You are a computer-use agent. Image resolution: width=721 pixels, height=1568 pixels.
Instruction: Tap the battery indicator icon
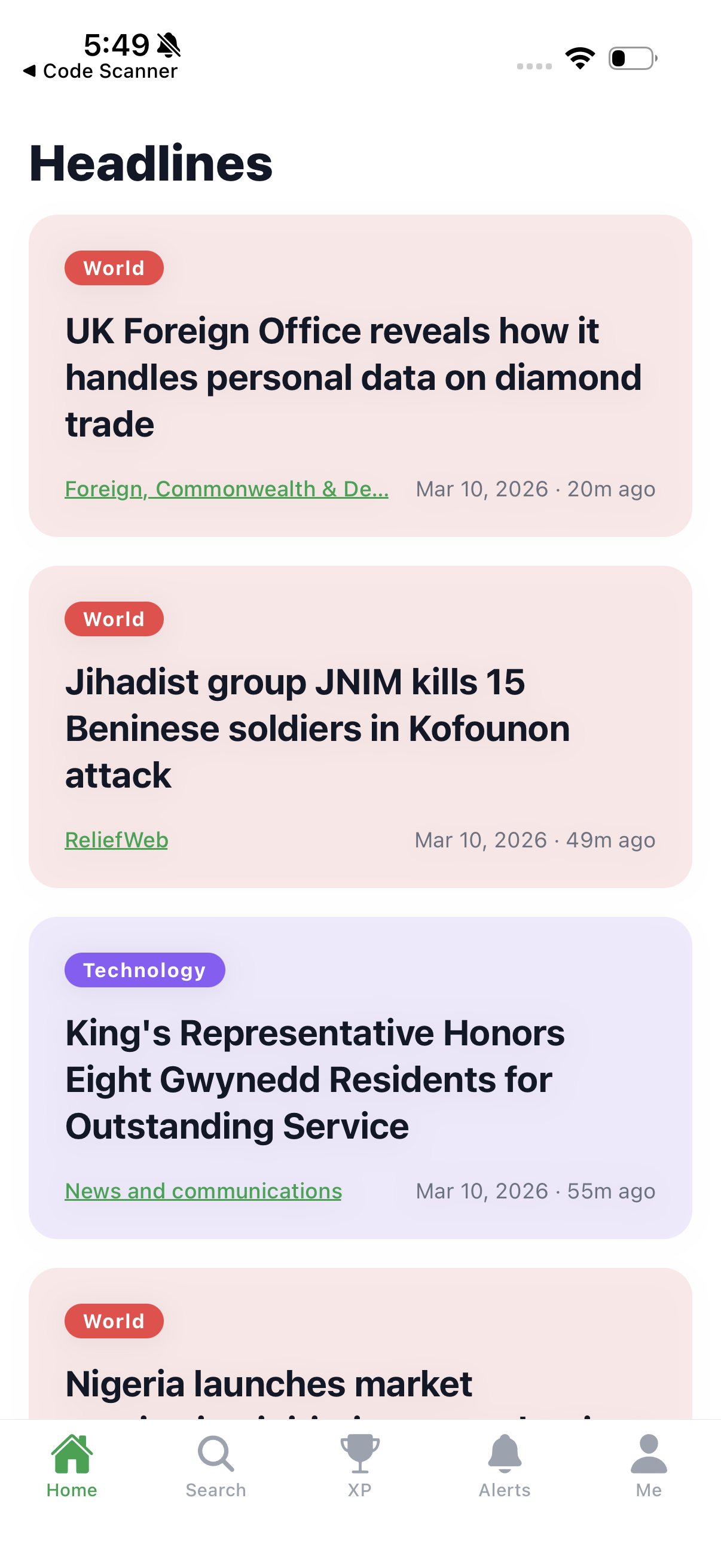(630, 59)
